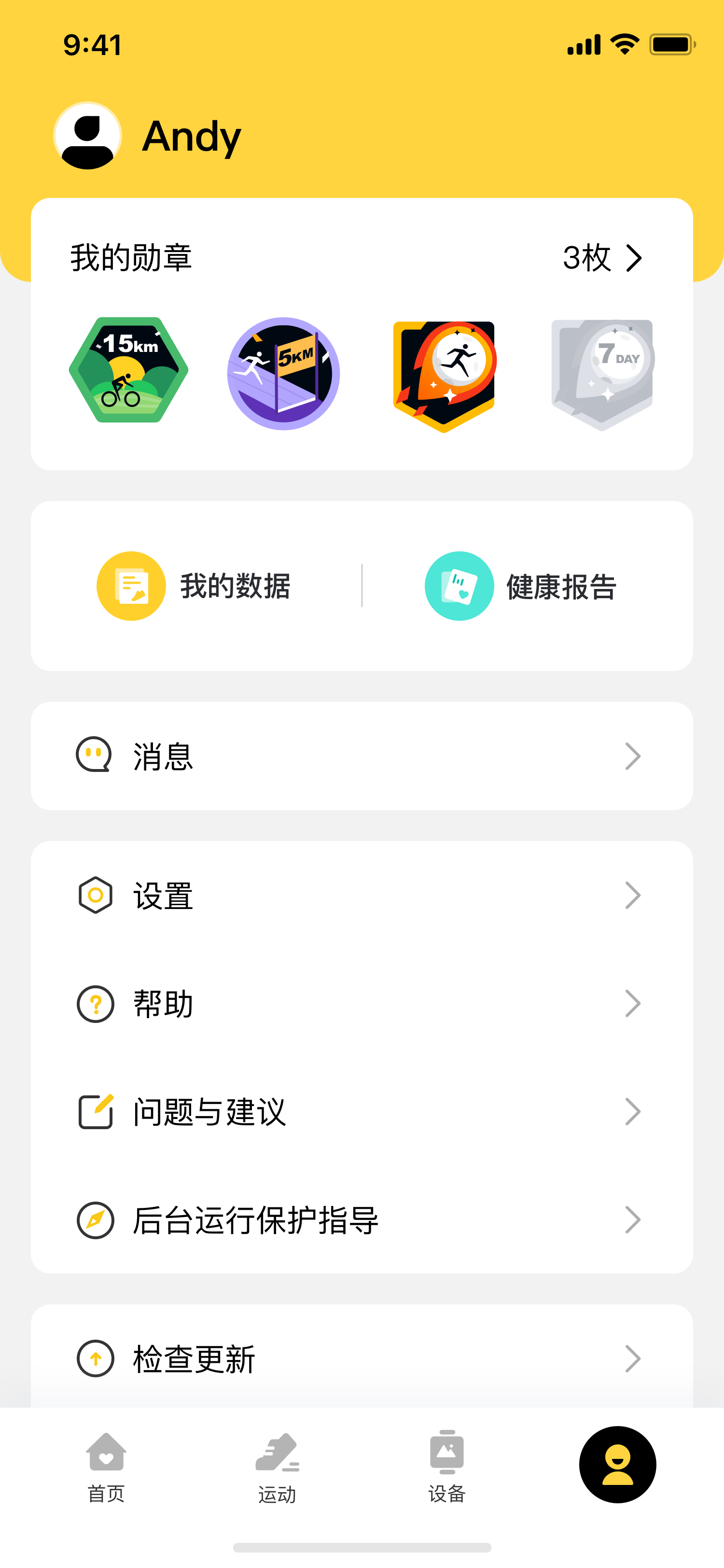Go to 设置 settings

click(362, 896)
